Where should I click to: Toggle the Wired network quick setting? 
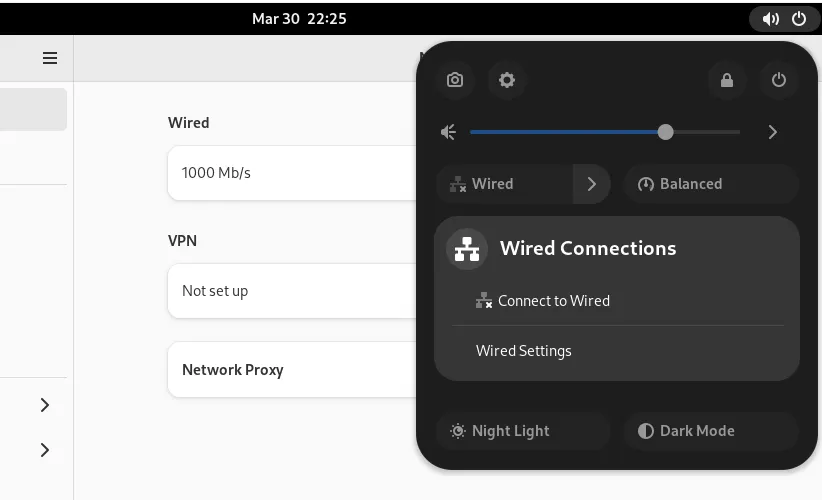coord(504,184)
